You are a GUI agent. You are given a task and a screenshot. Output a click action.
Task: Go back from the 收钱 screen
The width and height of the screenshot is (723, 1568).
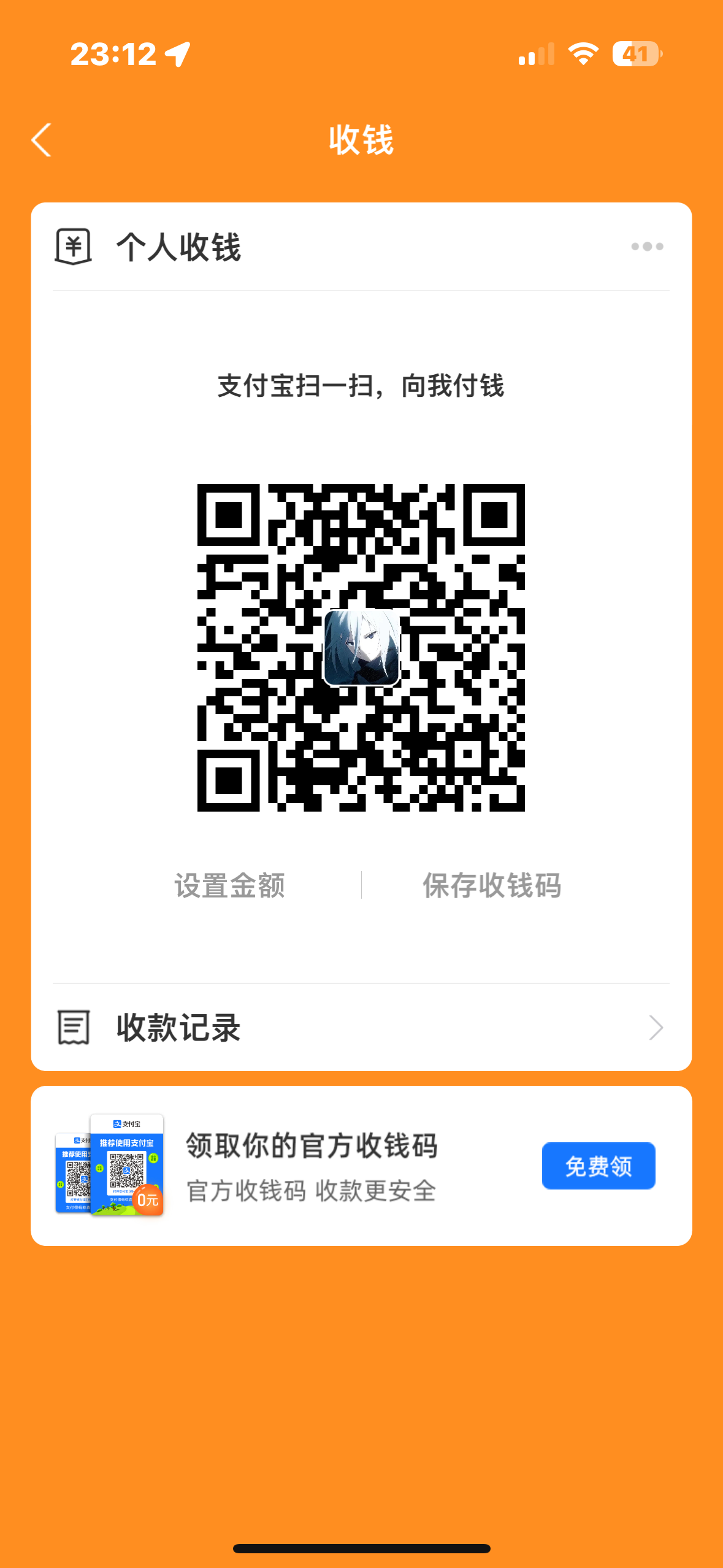(x=42, y=140)
